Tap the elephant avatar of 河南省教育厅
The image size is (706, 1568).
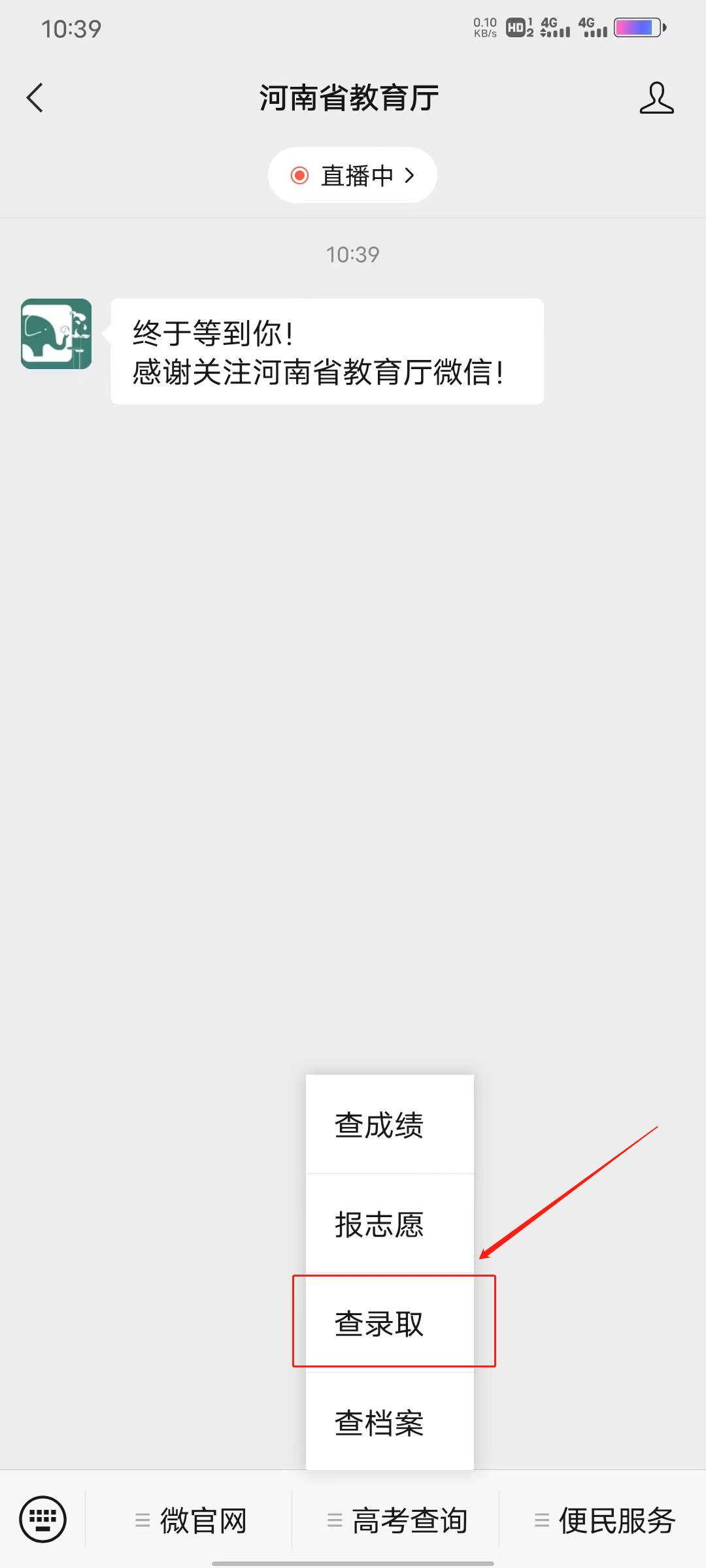(56, 334)
